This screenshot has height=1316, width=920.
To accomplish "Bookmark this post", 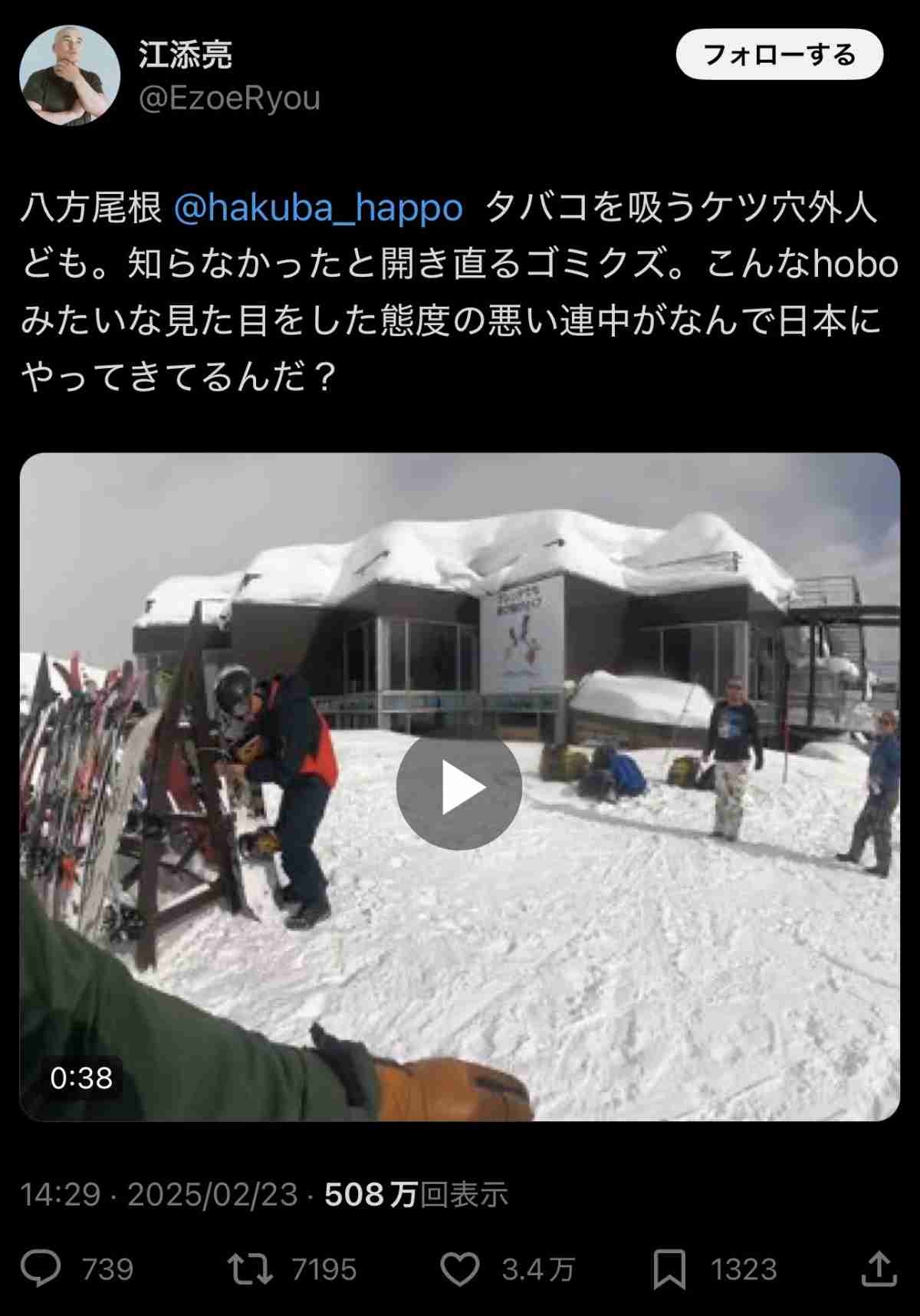I will [x=669, y=1268].
